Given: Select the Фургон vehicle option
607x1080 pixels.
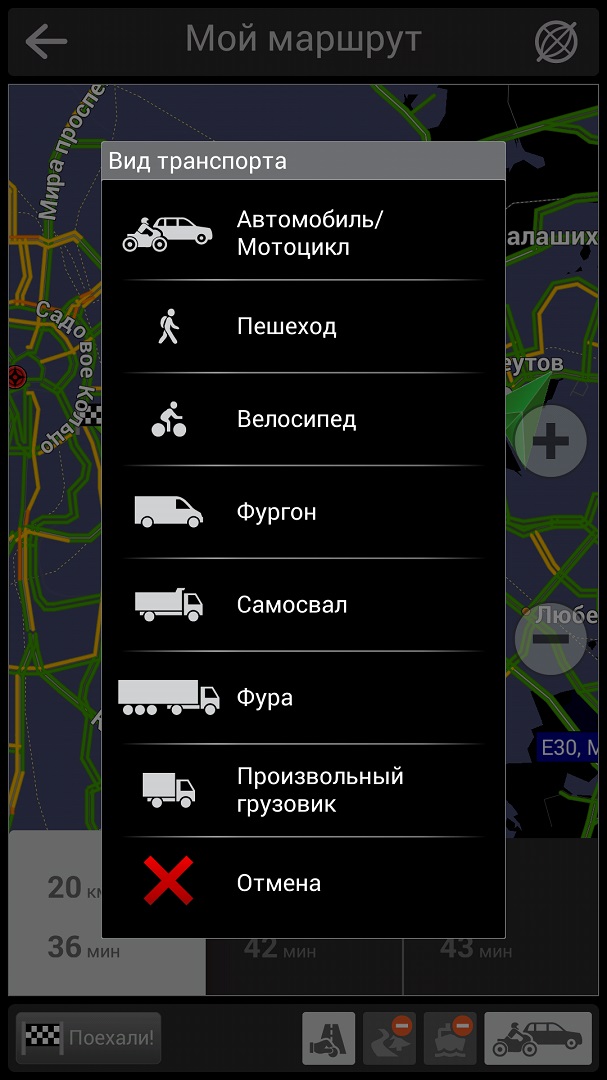Looking at the screenshot, I should click(x=303, y=513).
